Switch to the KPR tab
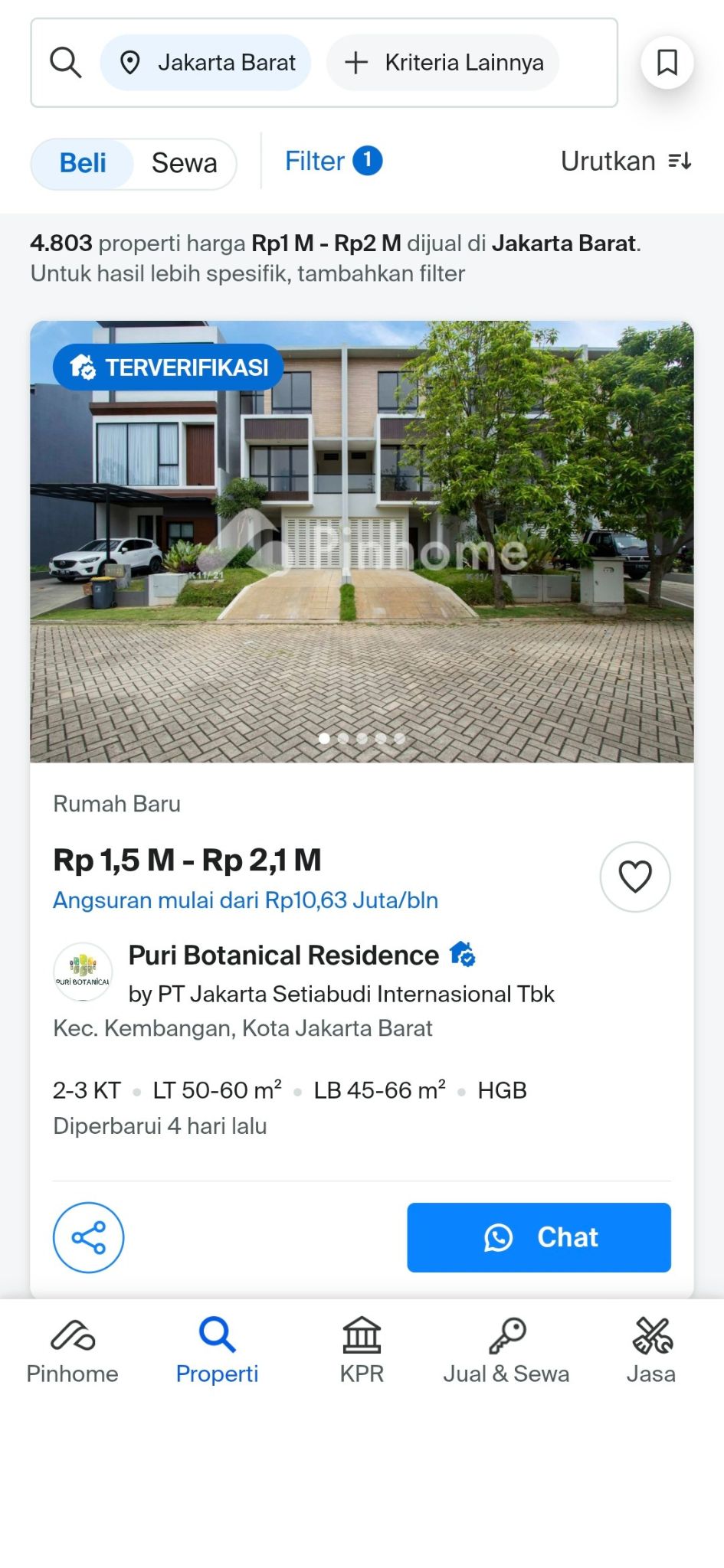 [x=362, y=1352]
